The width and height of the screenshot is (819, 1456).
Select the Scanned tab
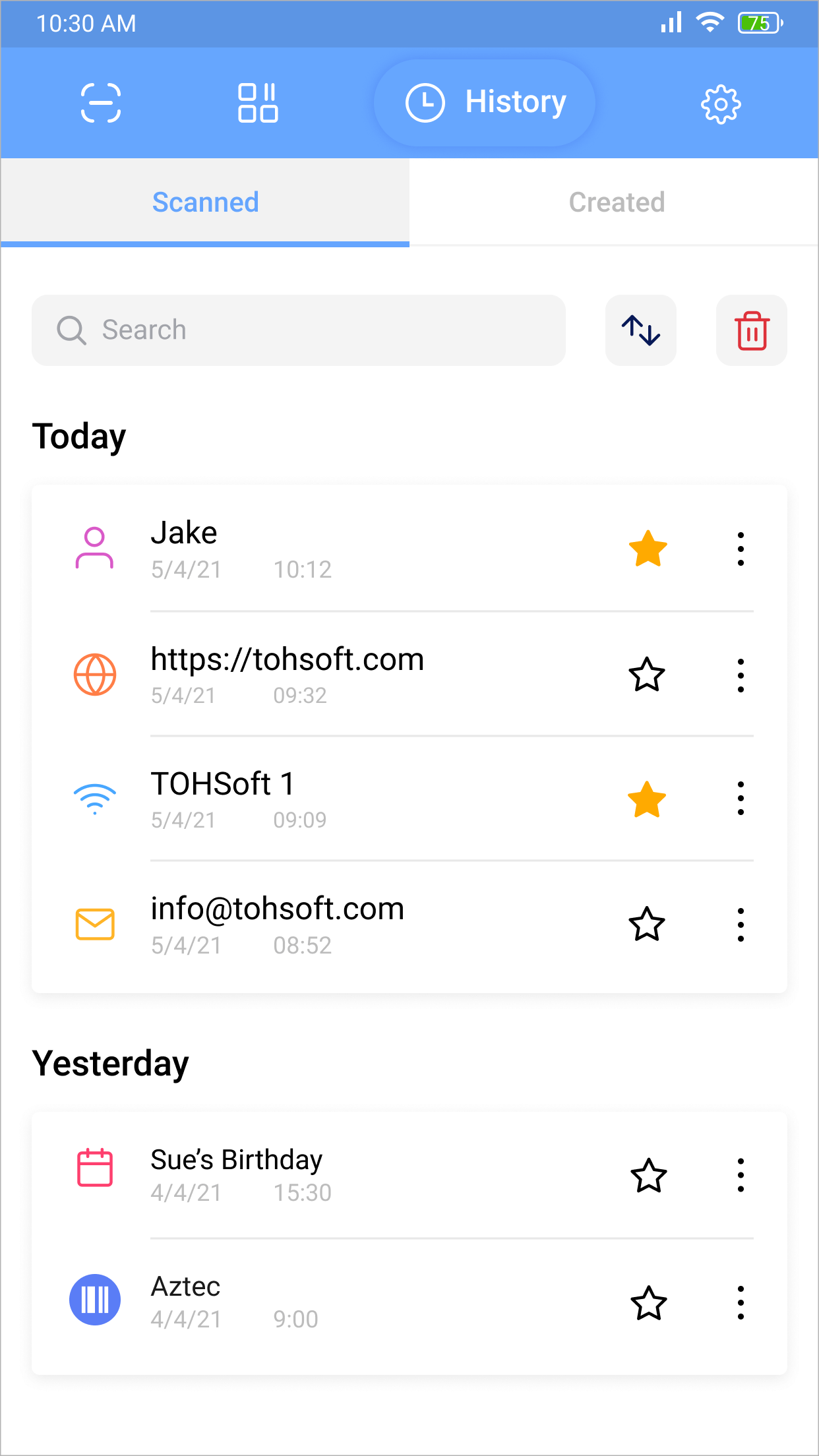pyautogui.click(x=205, y=202)
